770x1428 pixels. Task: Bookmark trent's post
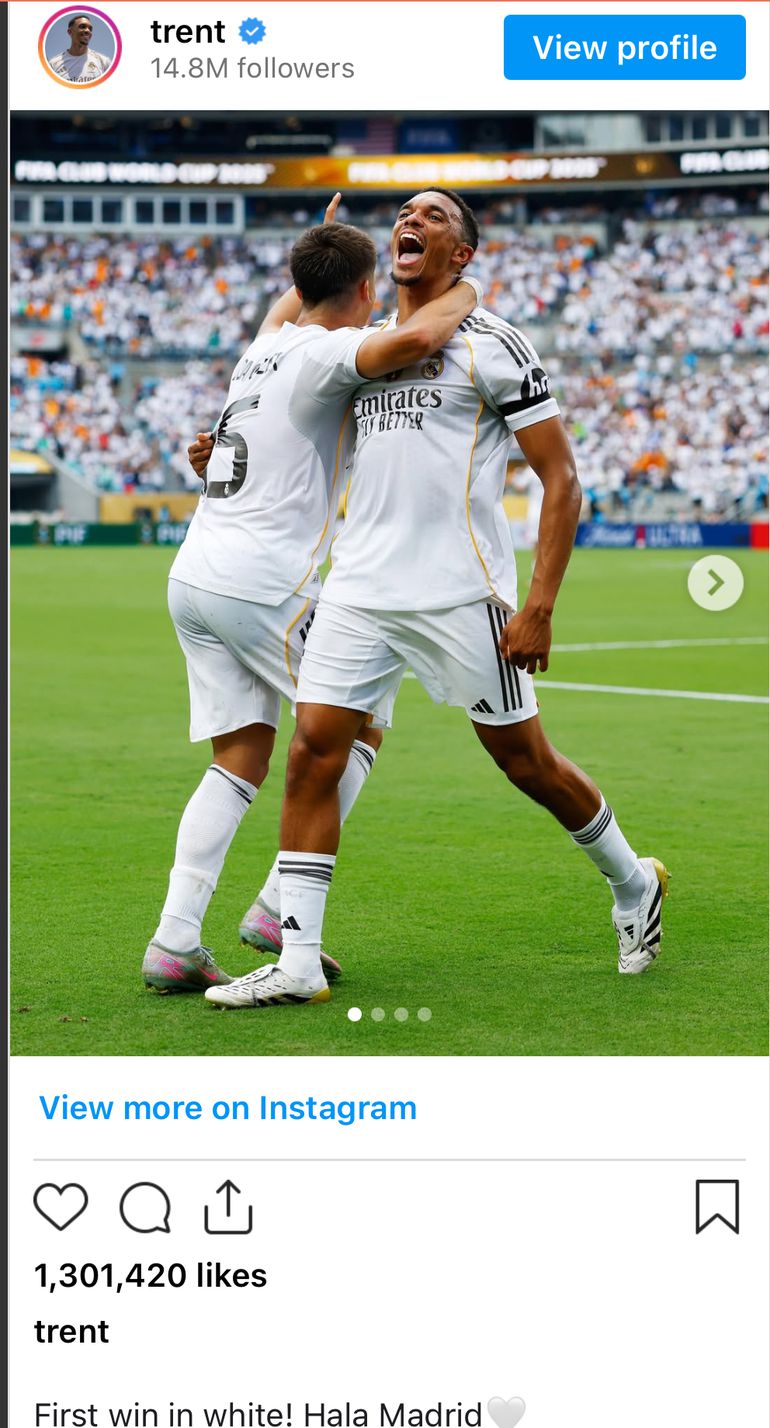click(717, 1207)
